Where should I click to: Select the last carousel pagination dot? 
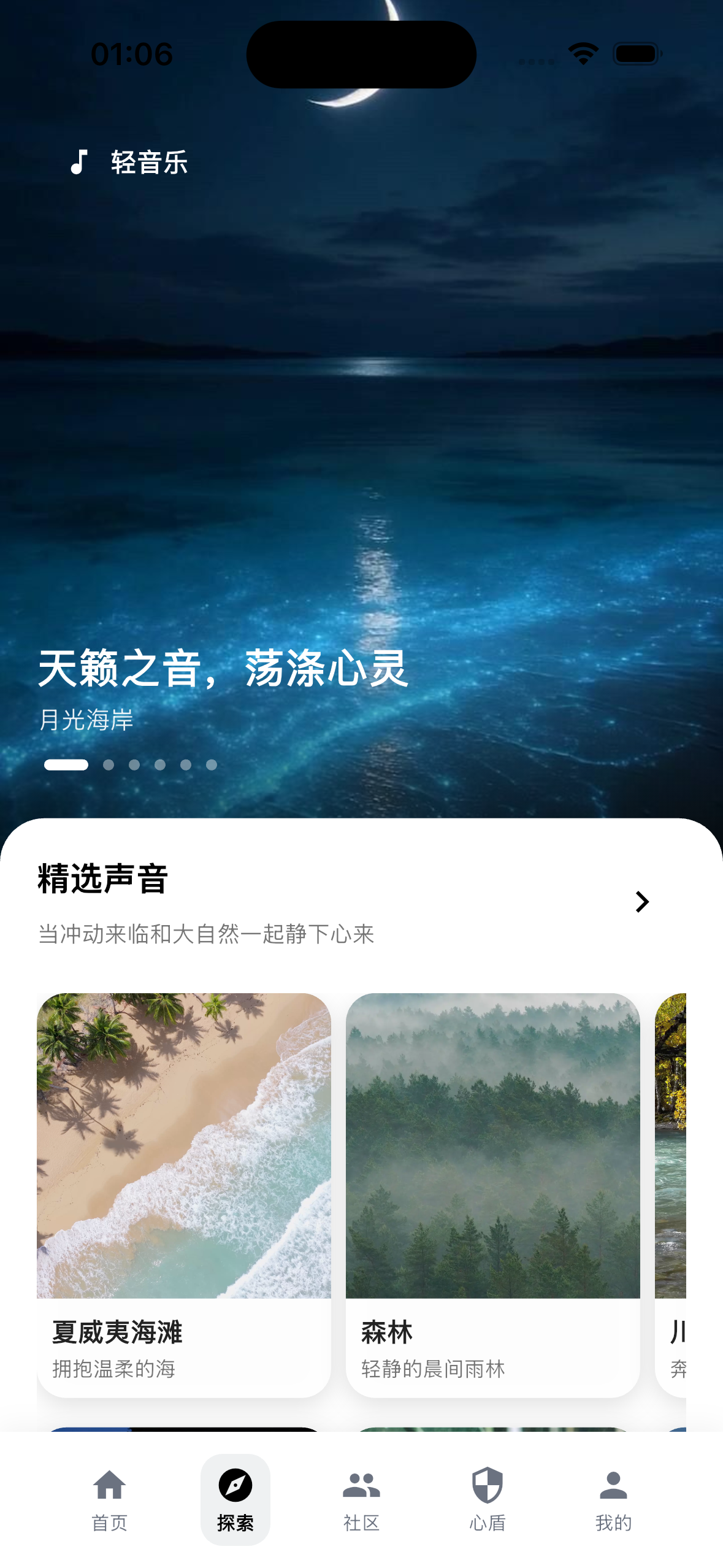point(212,763)
